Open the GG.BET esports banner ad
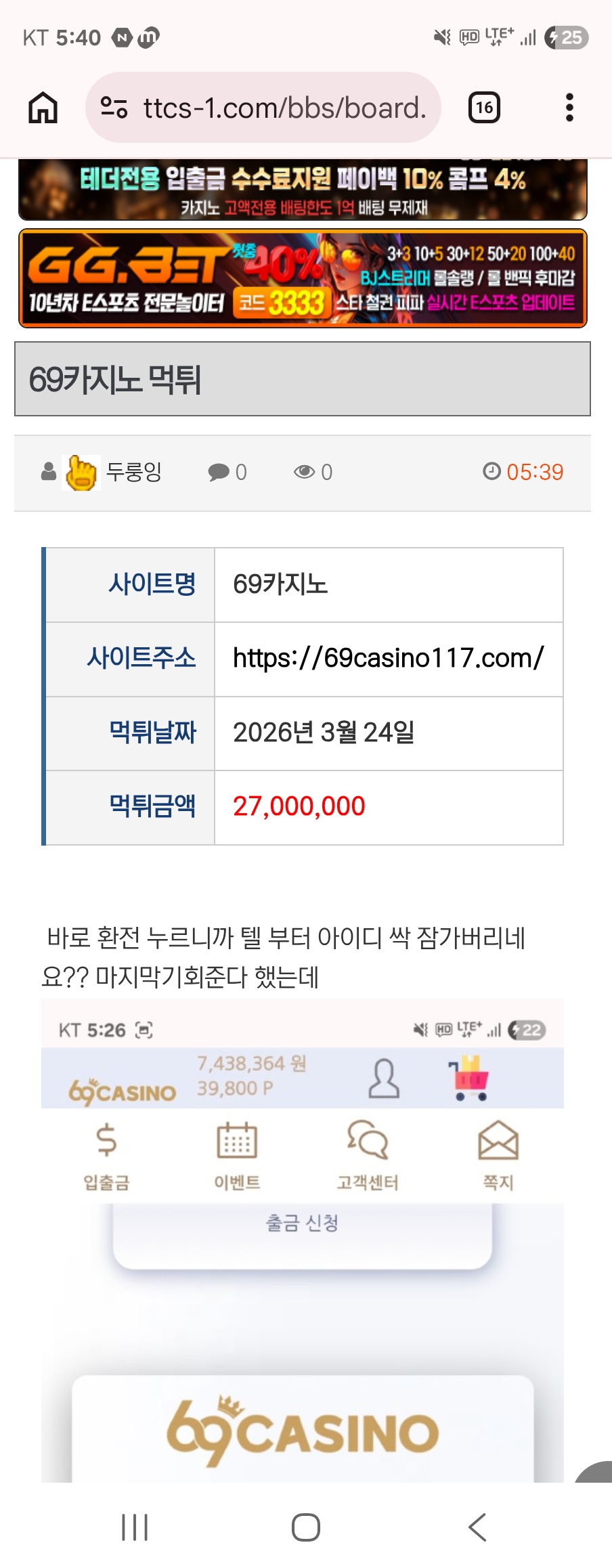The image size is (612, 1568). (x=303, y=278)
